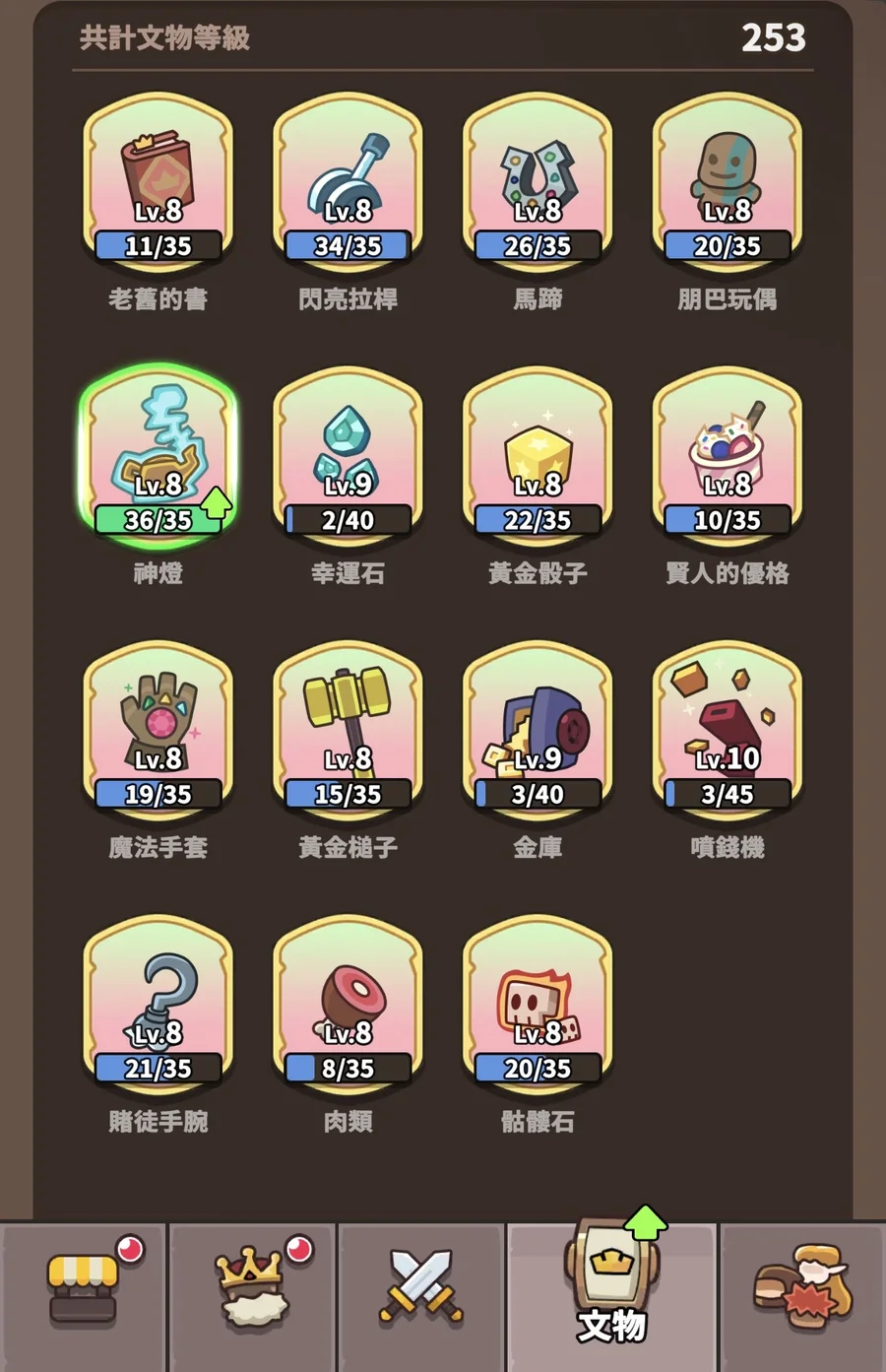Viewport: 886px width, 1372px height.
Task: Upgrade the 神燈 relic
Action: [158, 457]
